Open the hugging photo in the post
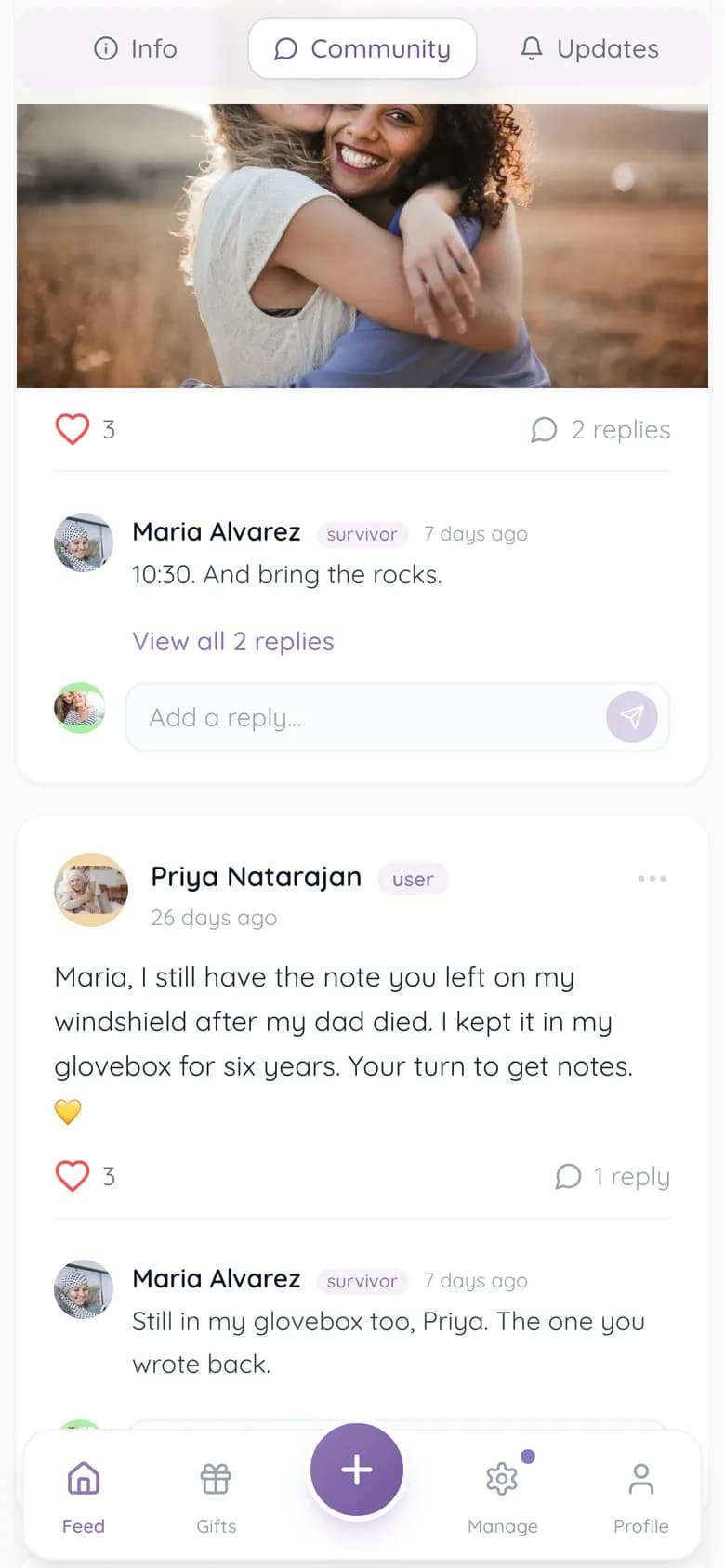This screenshot has height=1568, width=725. [x=362, y=246]
